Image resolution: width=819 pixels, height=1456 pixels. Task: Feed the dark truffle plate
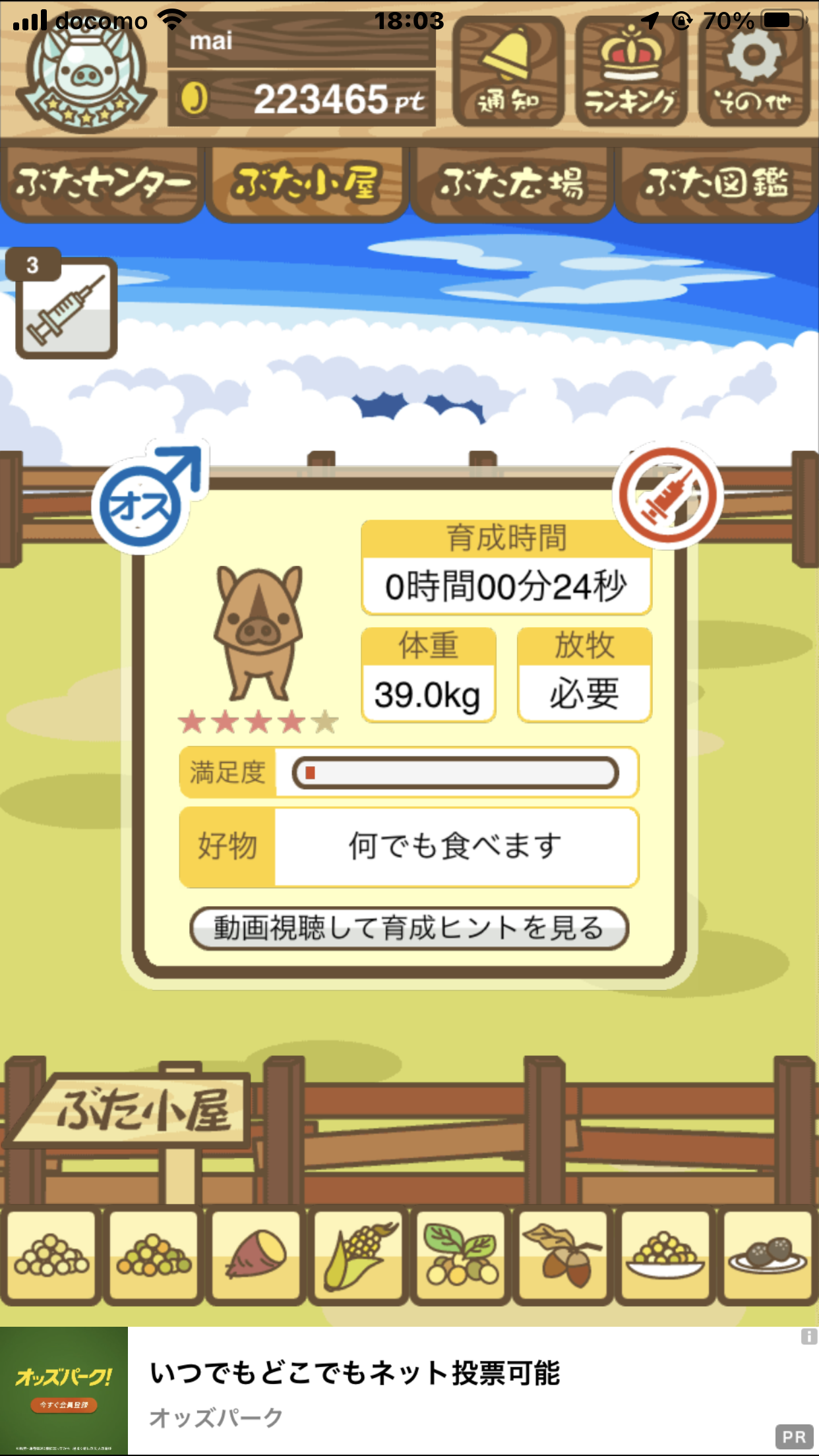point(768,1255)
